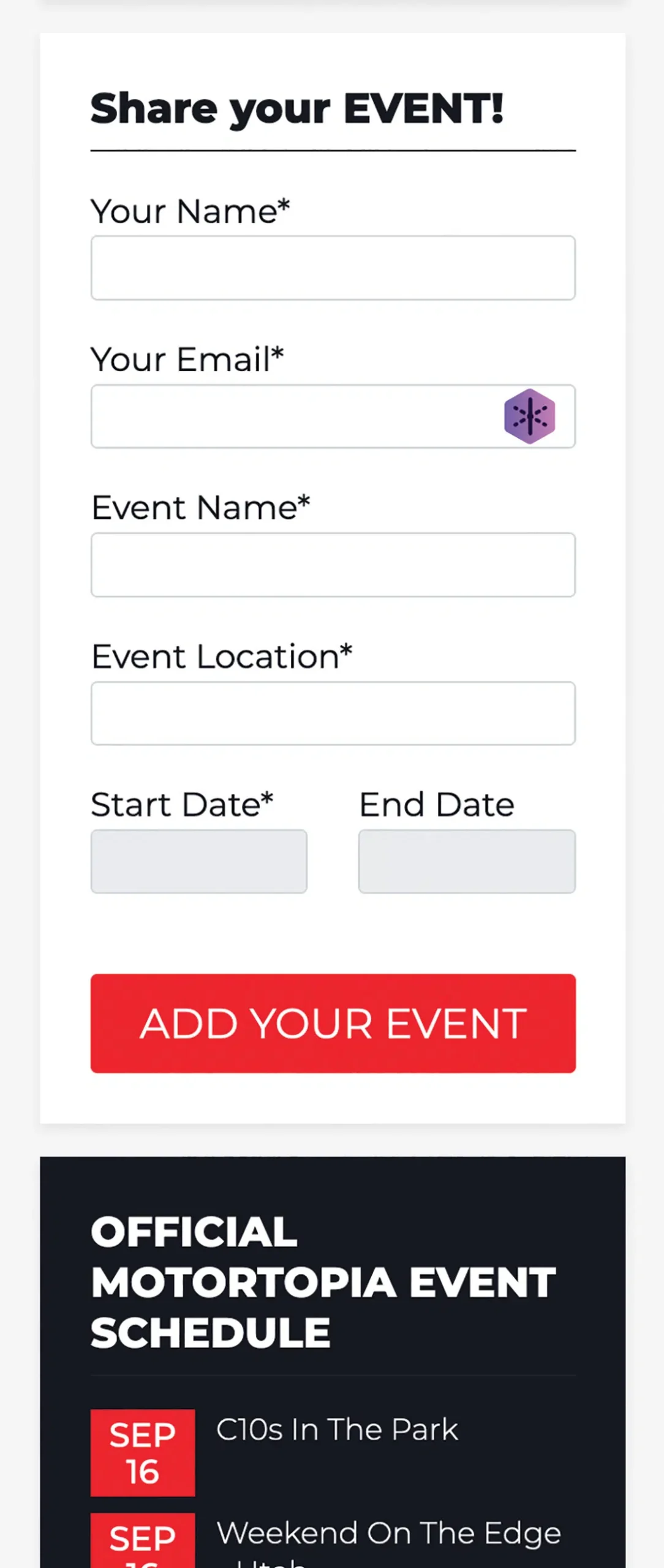Open the C10s In The Park event
664x1568 pixels.
[337, 1430]
